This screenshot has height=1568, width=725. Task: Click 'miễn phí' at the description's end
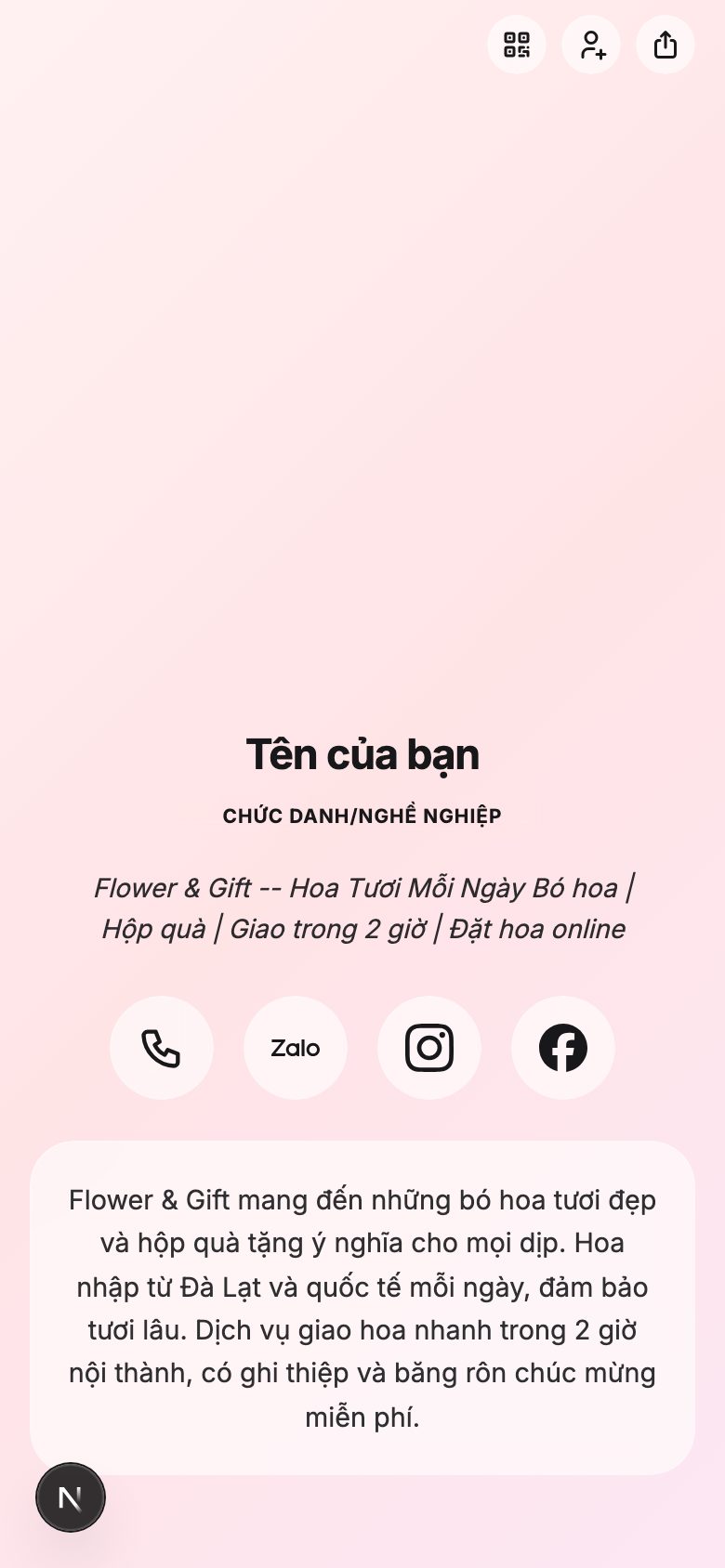[x=362, y=1417]
